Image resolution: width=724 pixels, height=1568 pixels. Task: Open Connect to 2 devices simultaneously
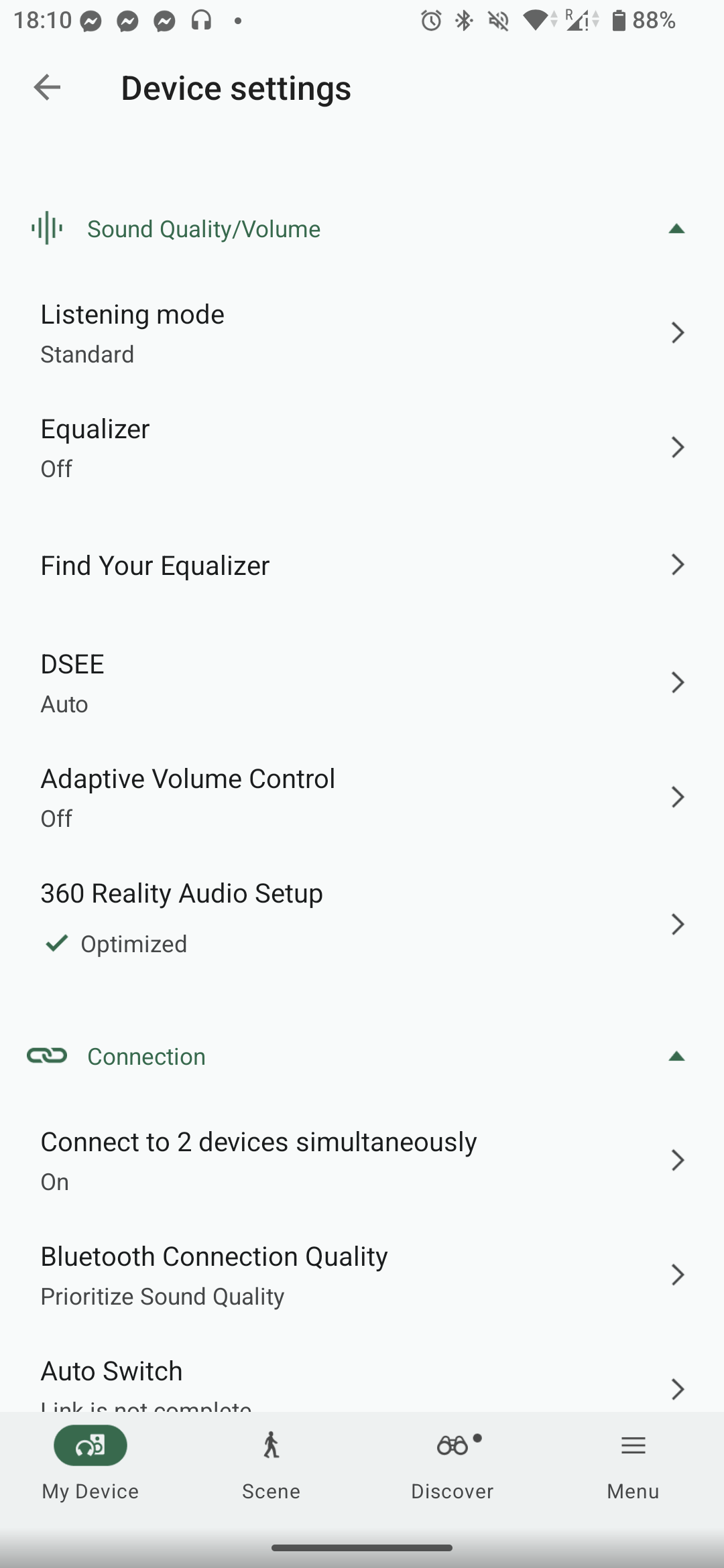click(362, 1161)
